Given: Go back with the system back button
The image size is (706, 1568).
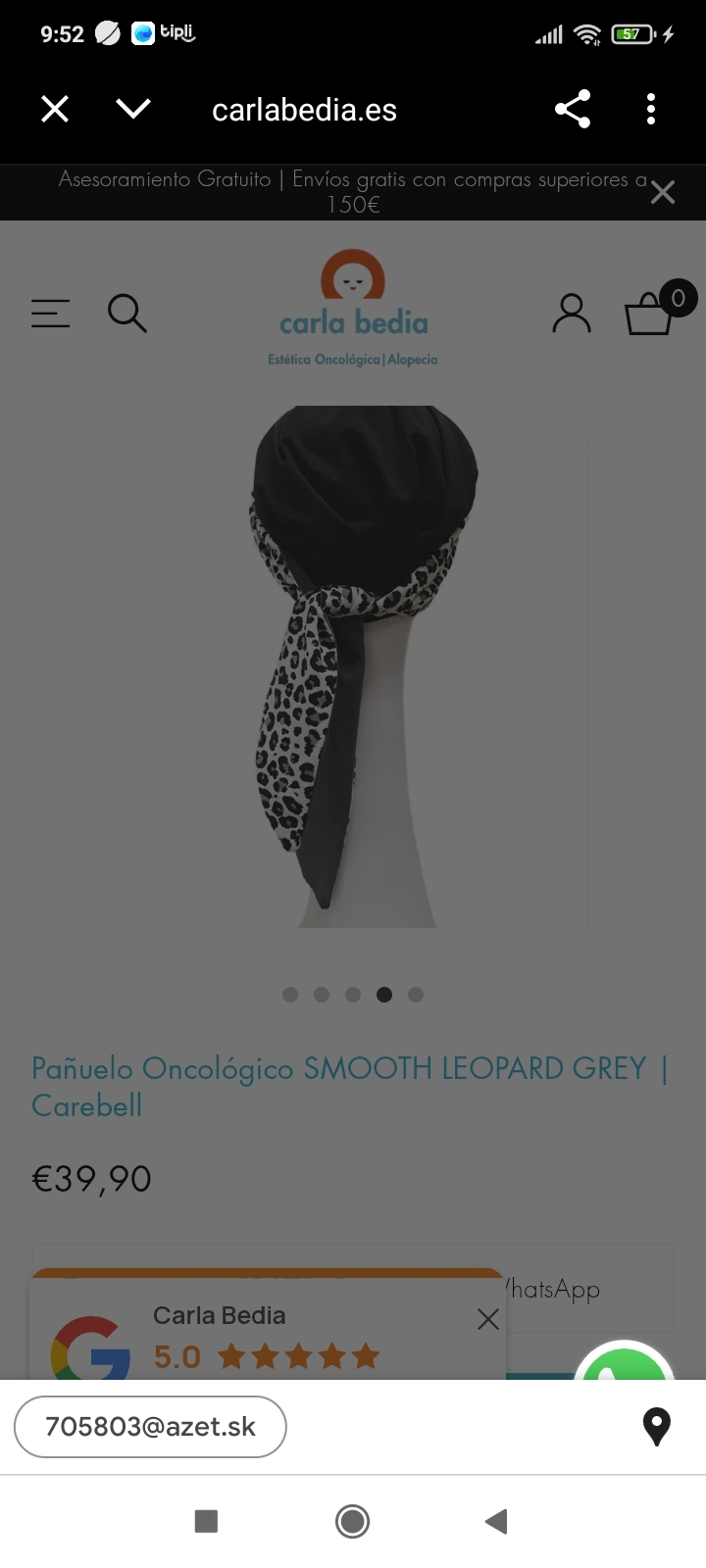Looking at the screenshot, I should click(496, 1521).
